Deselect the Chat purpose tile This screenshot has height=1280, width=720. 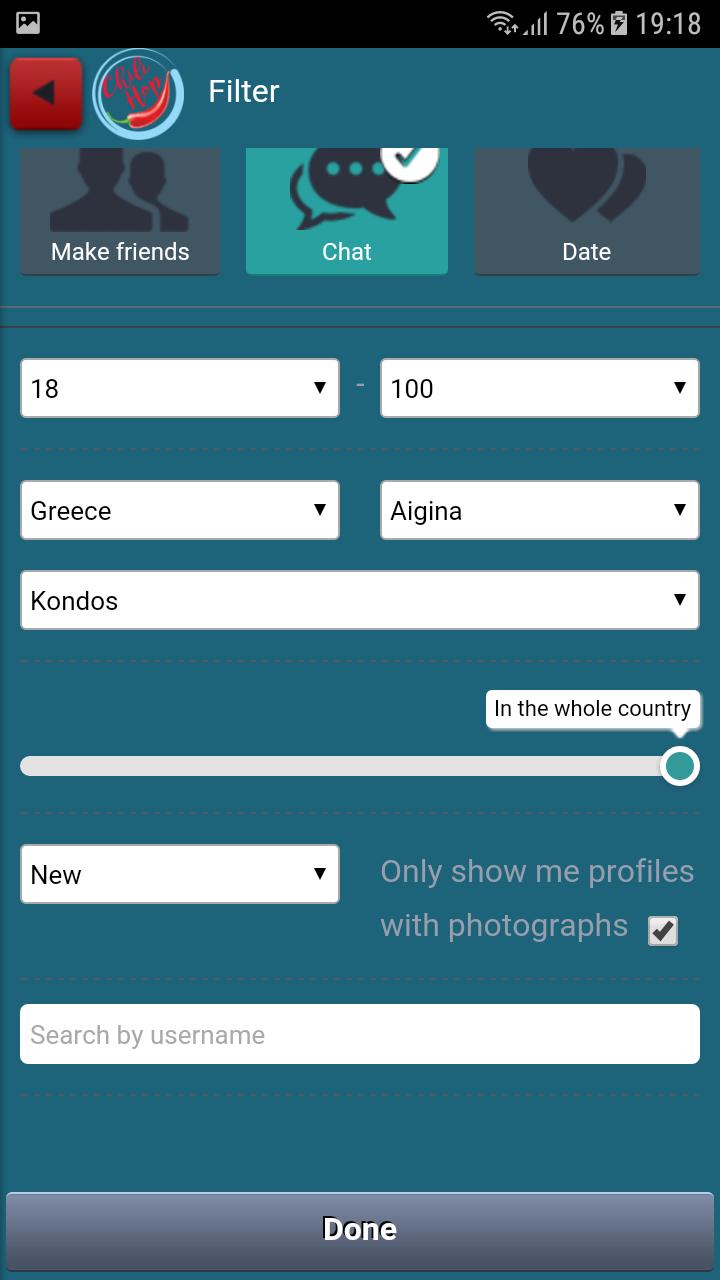[347, 212]
